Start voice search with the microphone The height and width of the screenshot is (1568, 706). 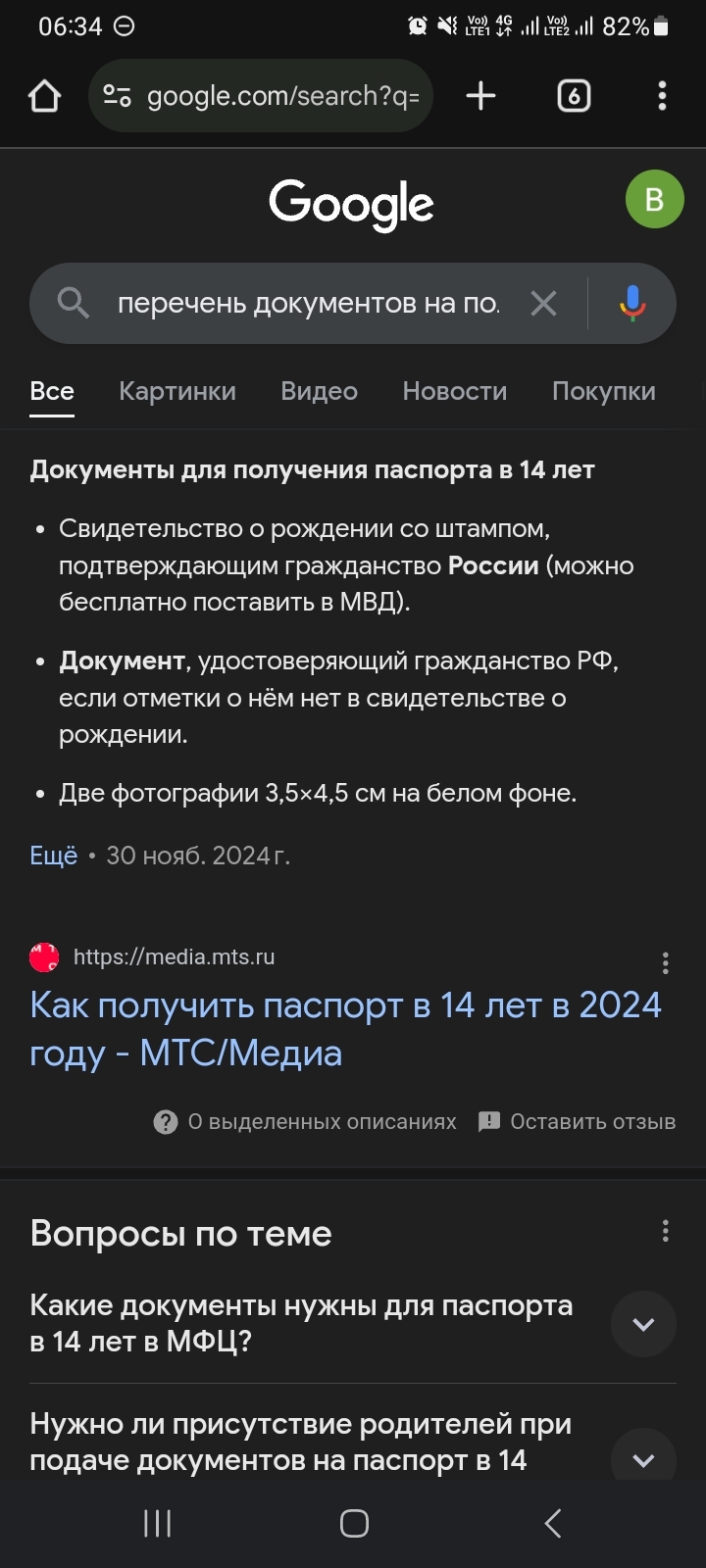[x=632, y=304]
